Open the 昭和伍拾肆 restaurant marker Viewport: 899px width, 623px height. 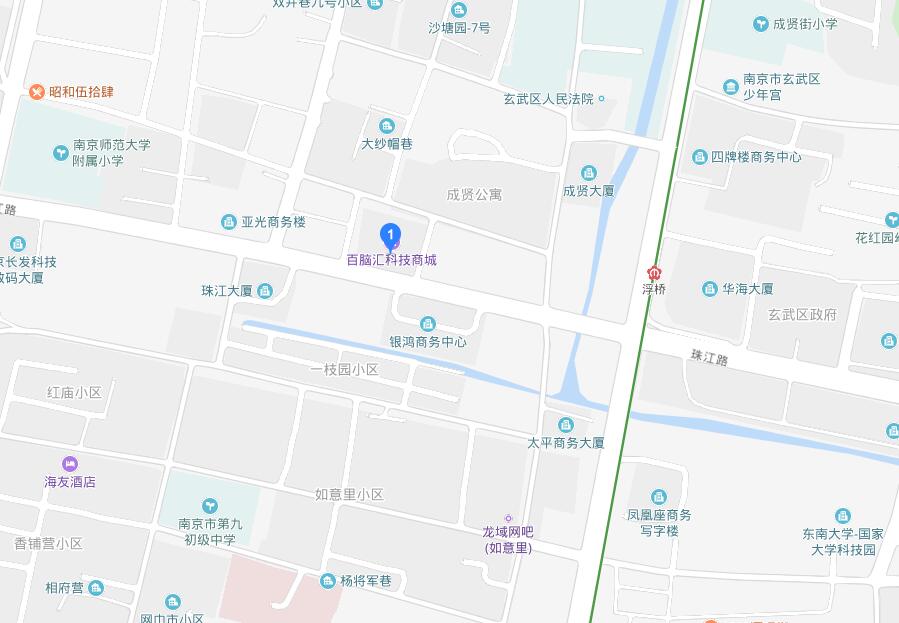pyautogui.click(x=37, y=92)
